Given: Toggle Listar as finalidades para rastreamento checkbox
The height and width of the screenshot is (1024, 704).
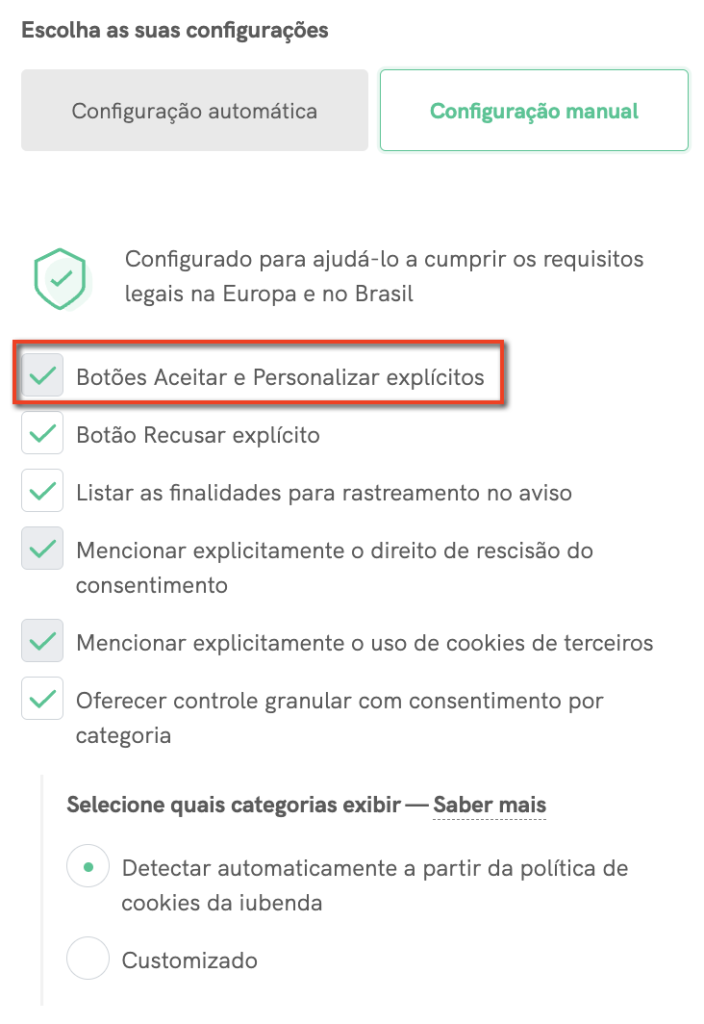Looking at the screenshot, I should tap(42, 492).
